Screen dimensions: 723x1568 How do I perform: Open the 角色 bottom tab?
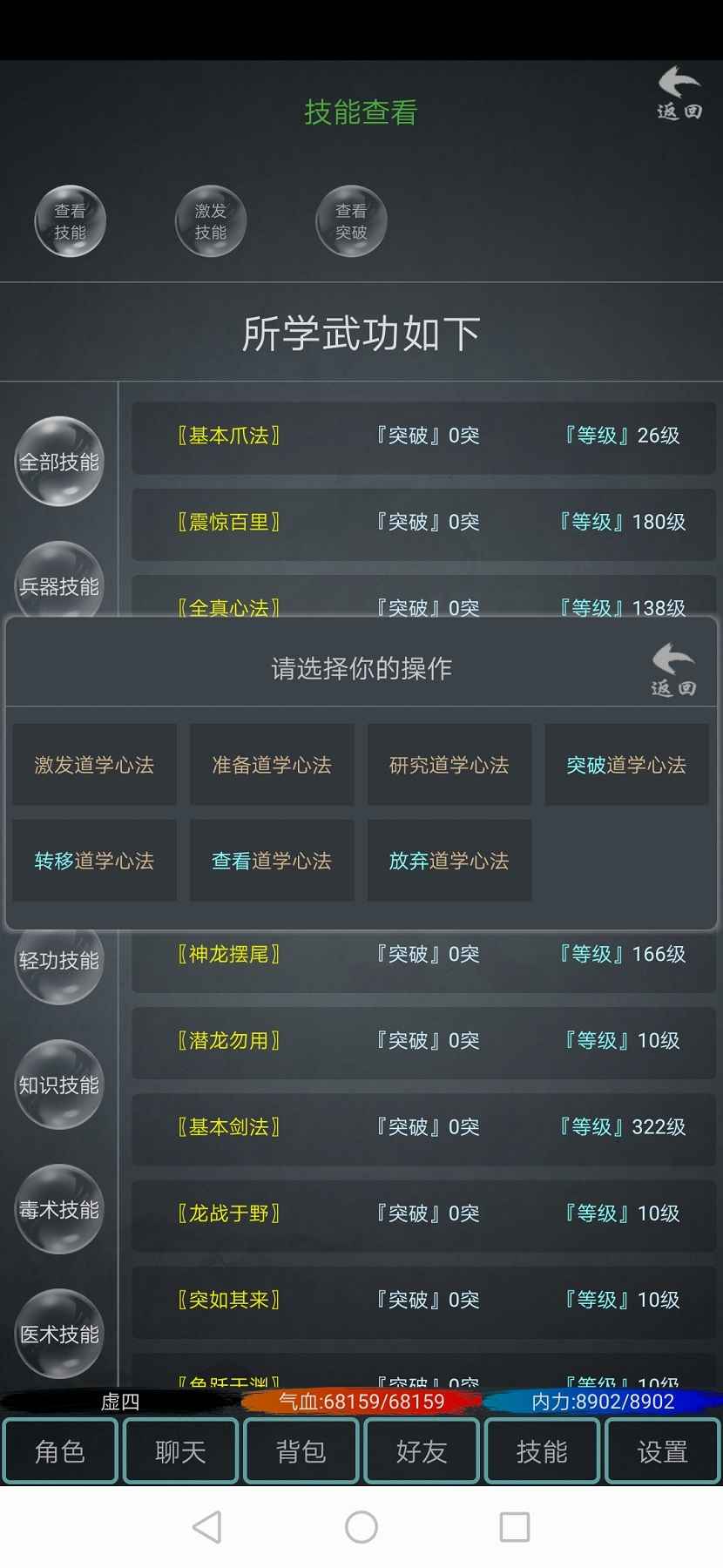pyautogui.click(x=60, y=1451)
